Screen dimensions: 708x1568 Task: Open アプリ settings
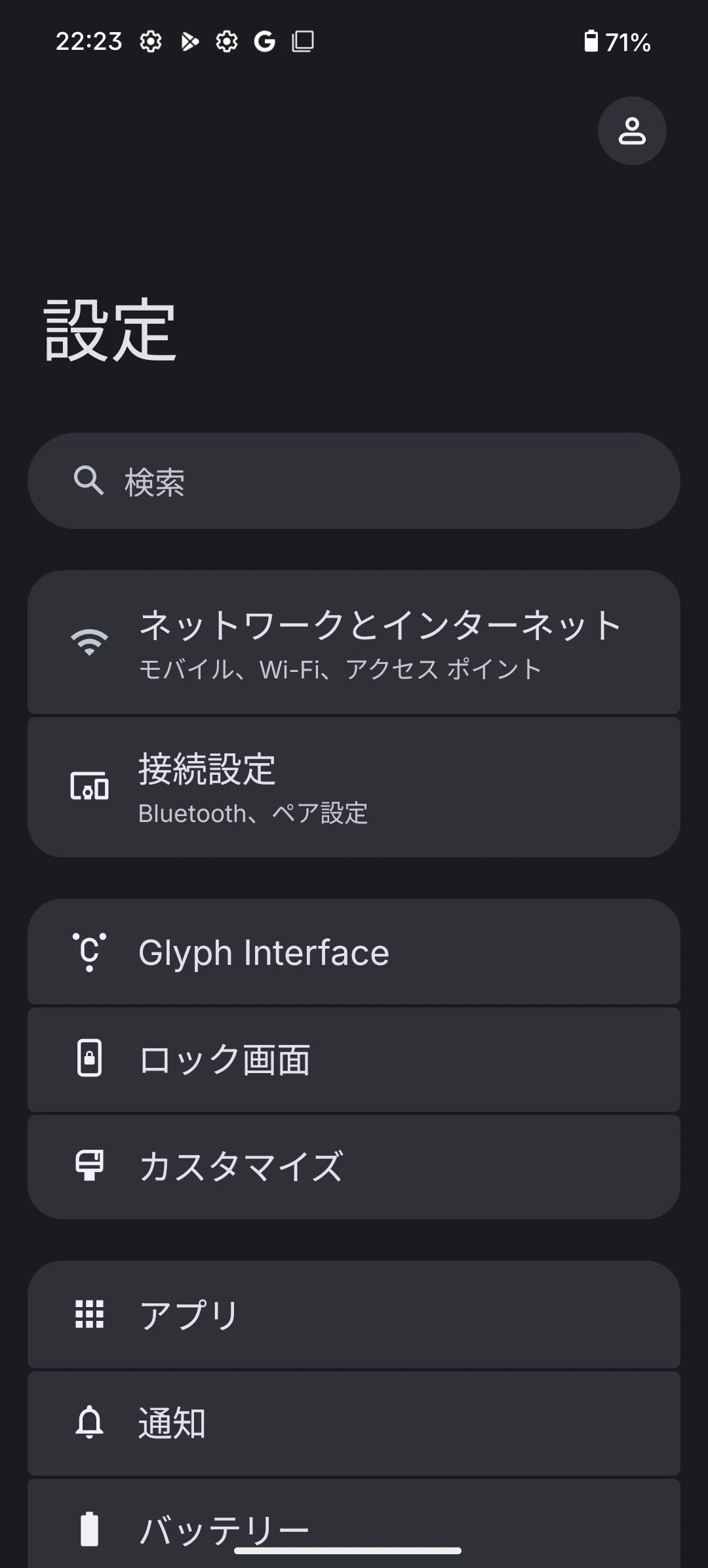pos(354,1314)
